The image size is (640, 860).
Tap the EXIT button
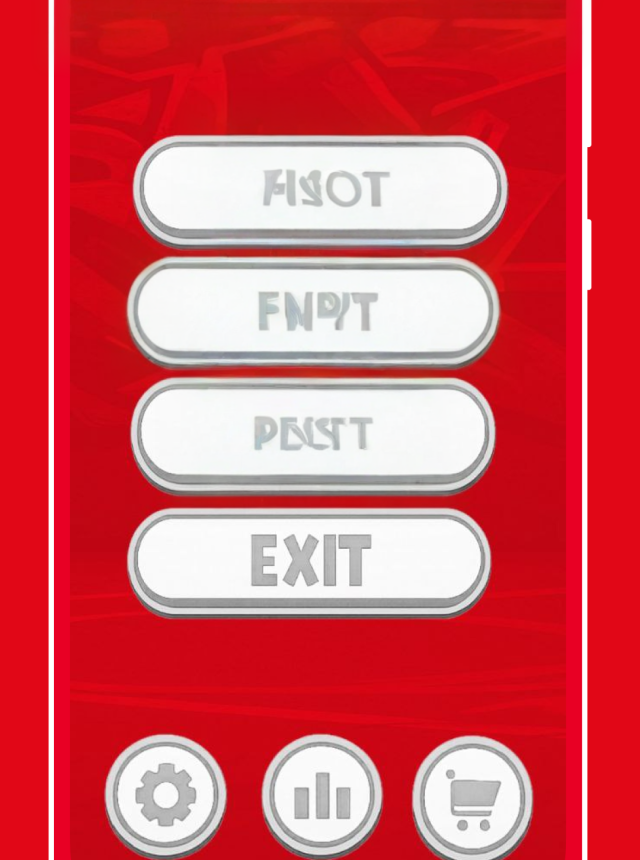(x=310, y=561)
